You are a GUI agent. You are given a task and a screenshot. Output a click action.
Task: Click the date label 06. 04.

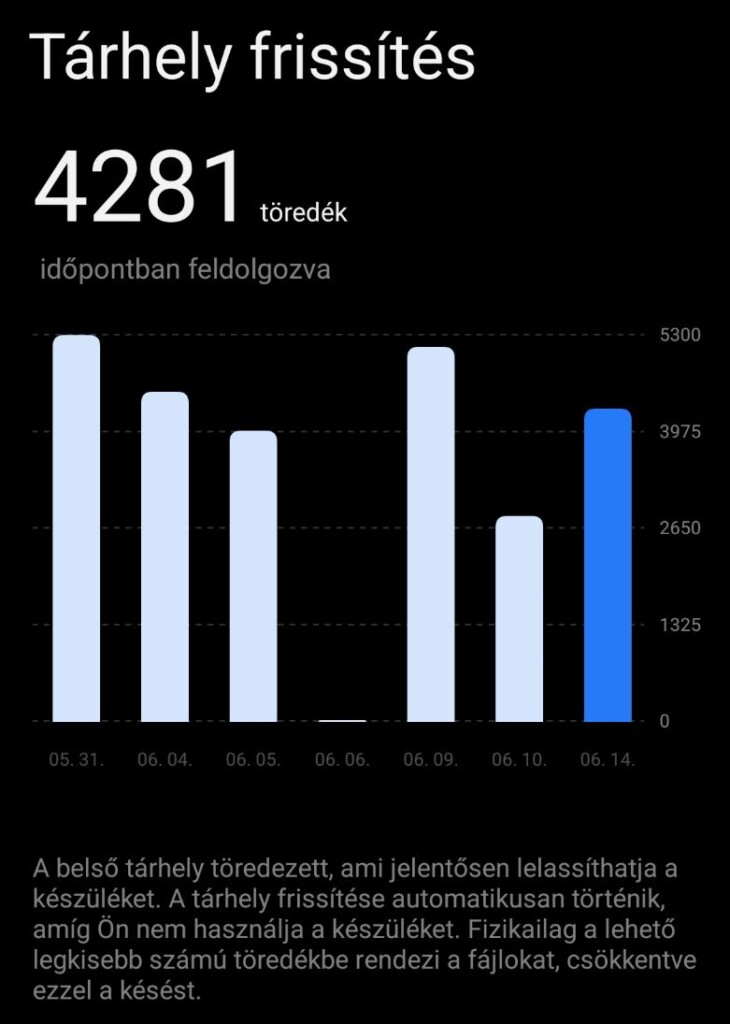click(x=165, y=760)
